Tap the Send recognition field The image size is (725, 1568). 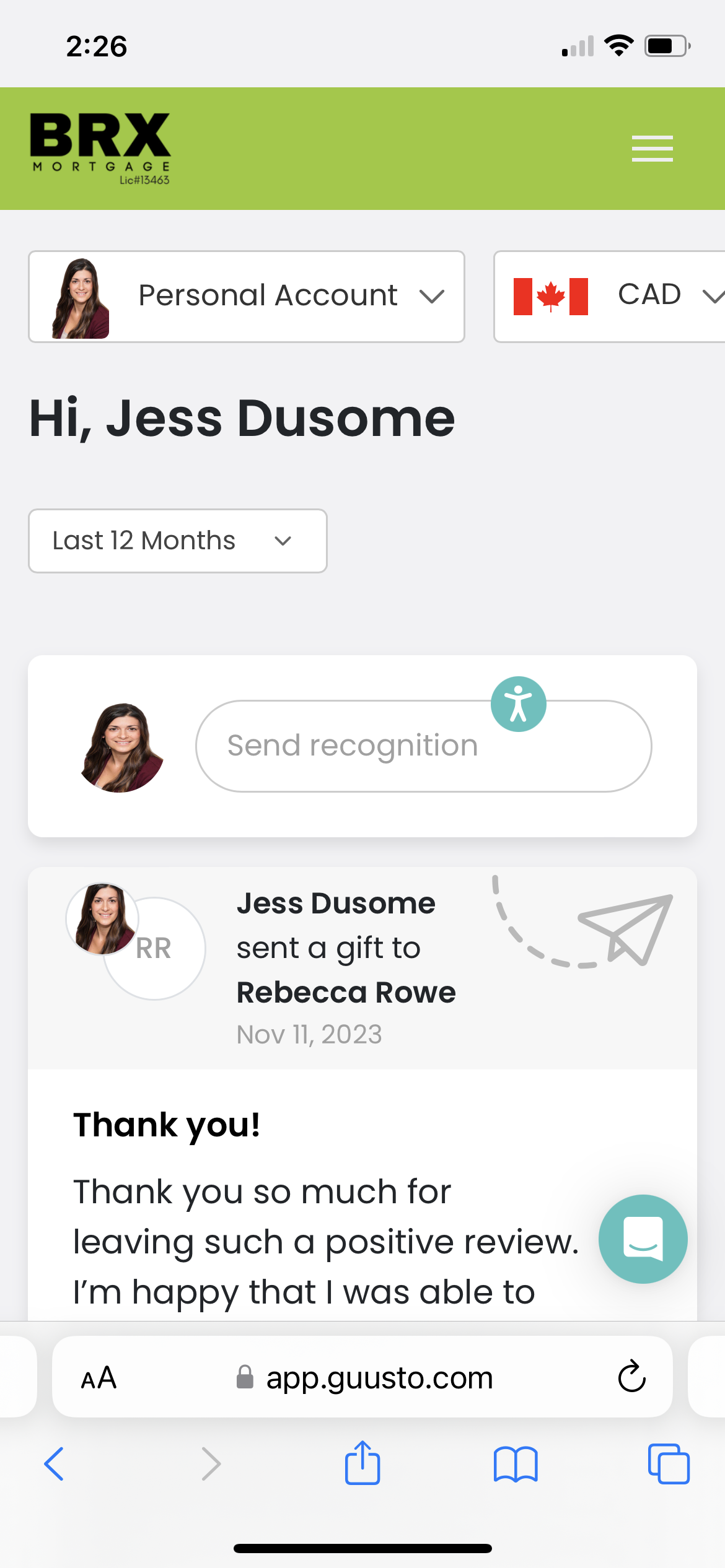coord(424,746)
